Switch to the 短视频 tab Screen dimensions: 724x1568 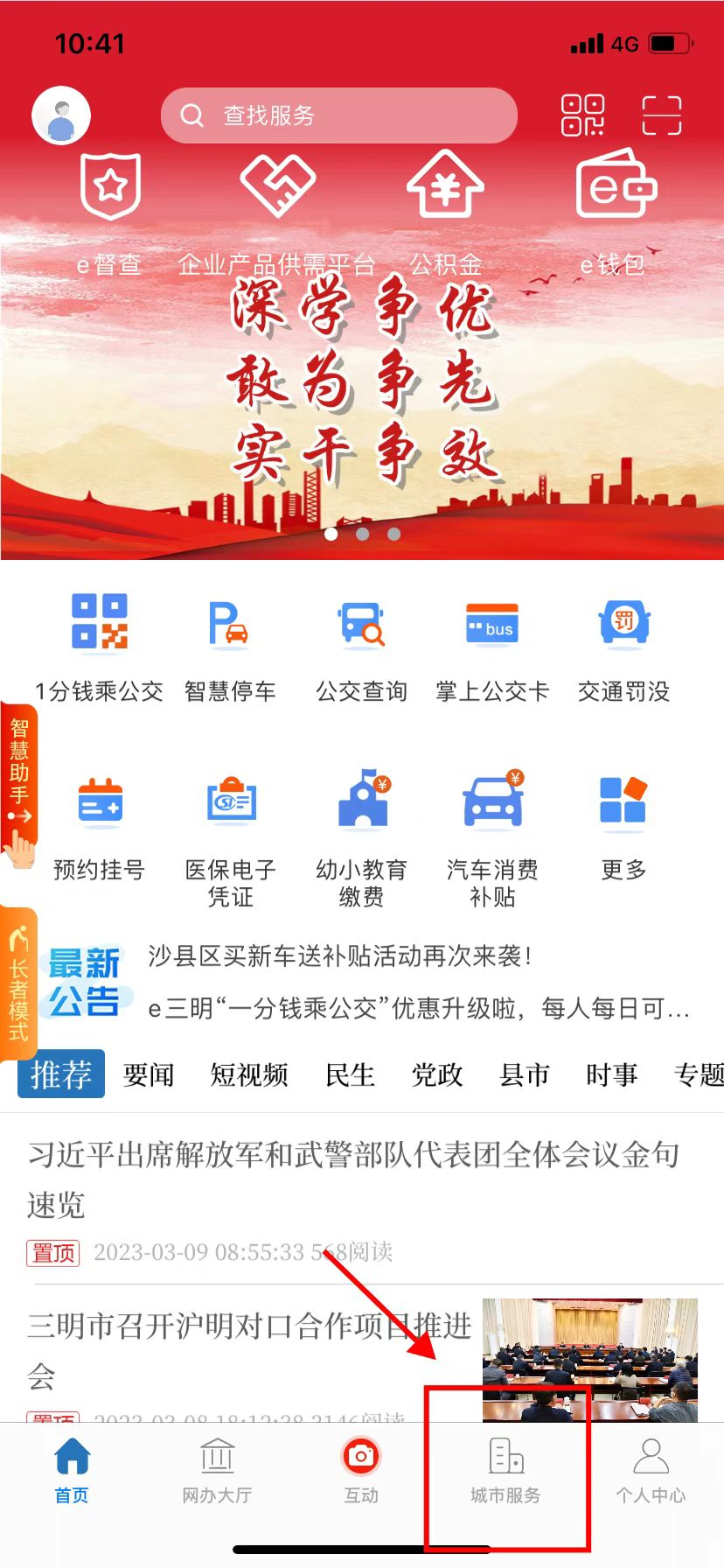tap(249, 1074)
